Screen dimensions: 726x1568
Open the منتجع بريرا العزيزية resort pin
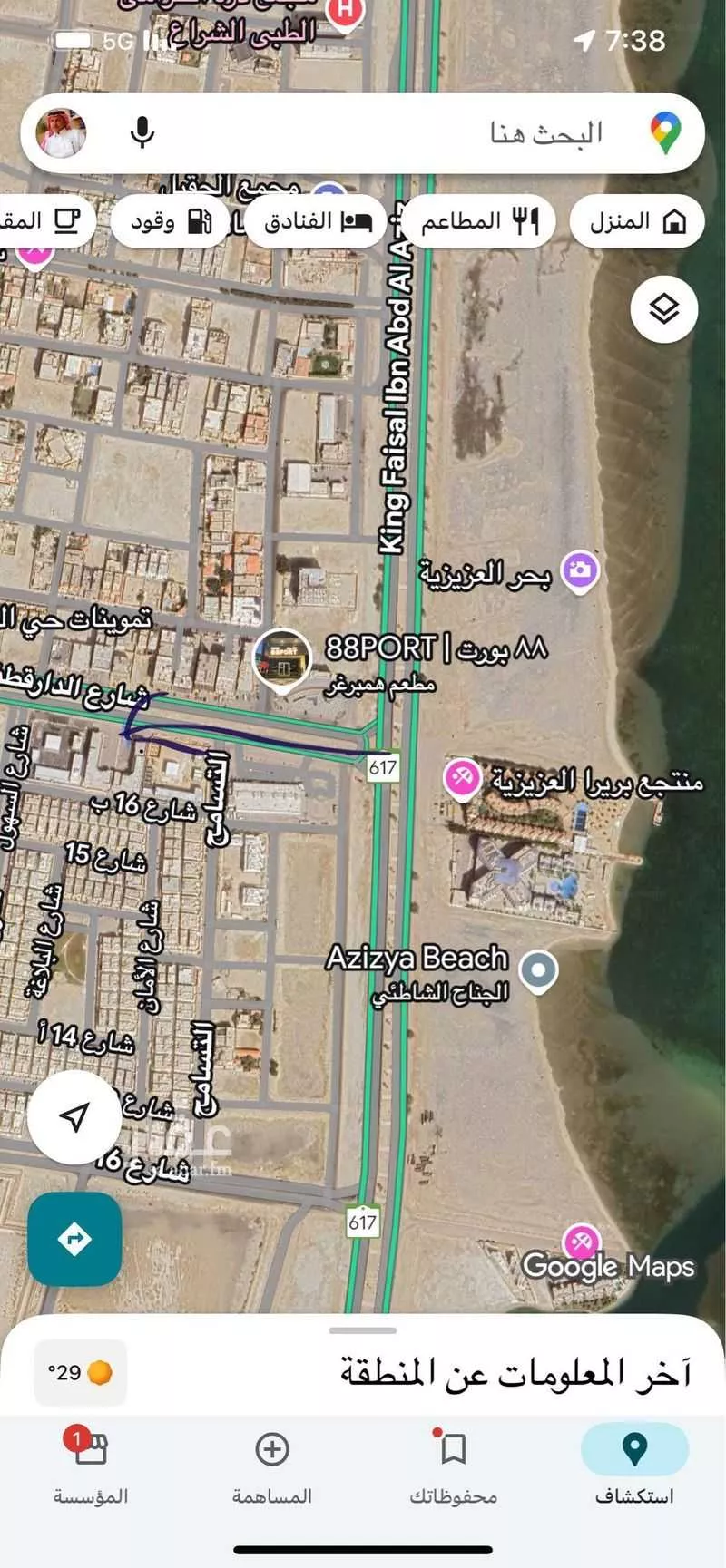tap(462, 779)
